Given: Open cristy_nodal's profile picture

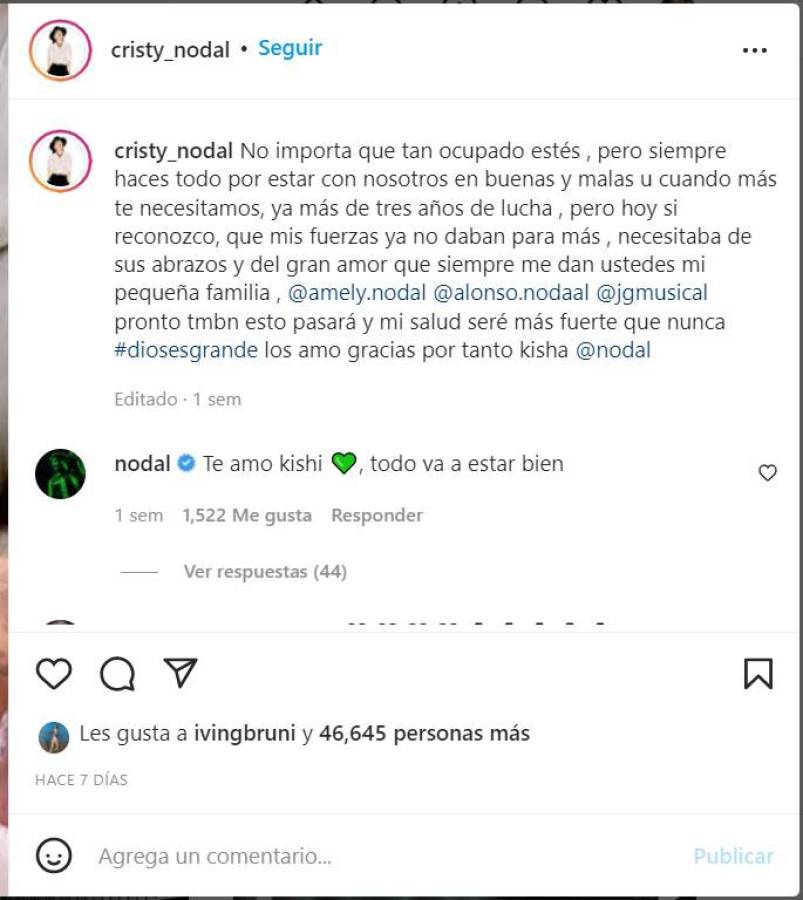Looking at the screenshot, I should tap(59, 48).
